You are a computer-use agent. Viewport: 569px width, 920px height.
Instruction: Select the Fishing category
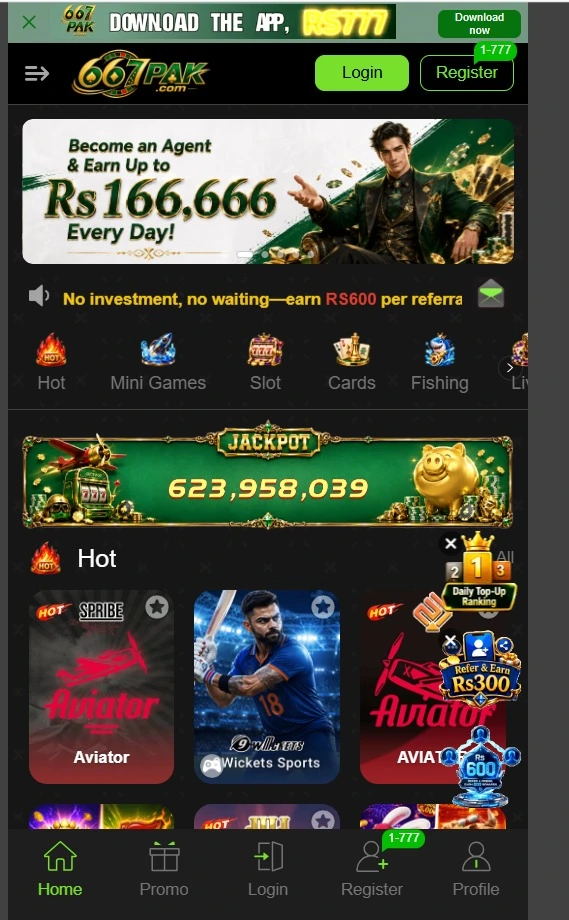pos(439,362)
